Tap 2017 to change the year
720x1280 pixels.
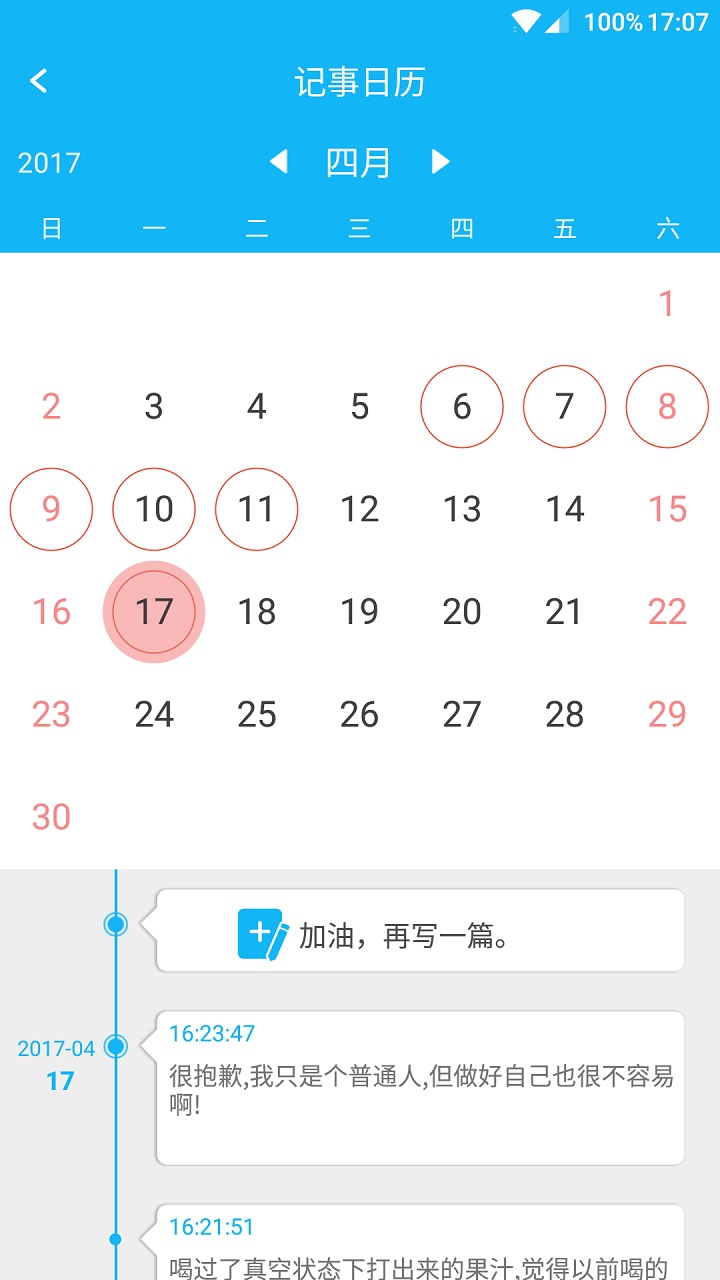click(49, 162)
